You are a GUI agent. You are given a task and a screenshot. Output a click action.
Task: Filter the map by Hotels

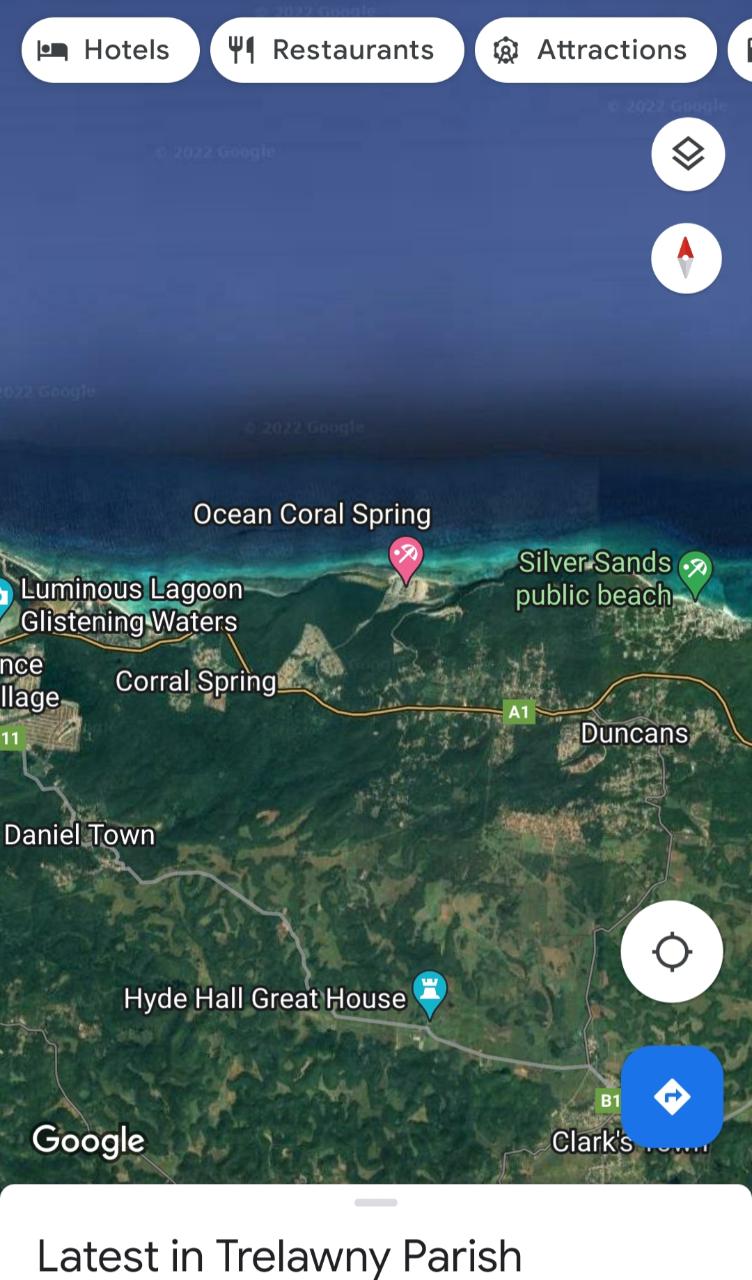(x=110, y=50)
